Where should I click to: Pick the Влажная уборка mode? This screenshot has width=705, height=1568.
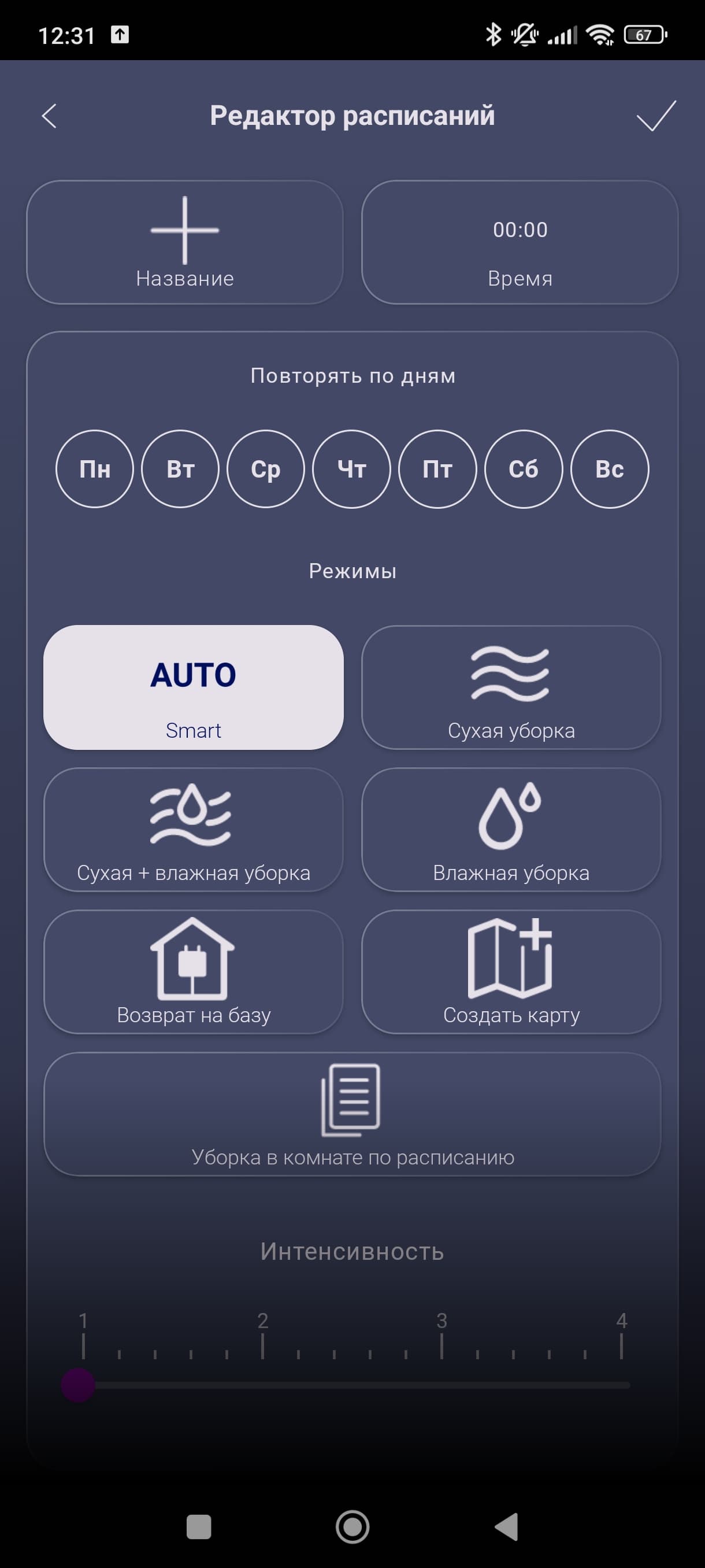[511, 830]
